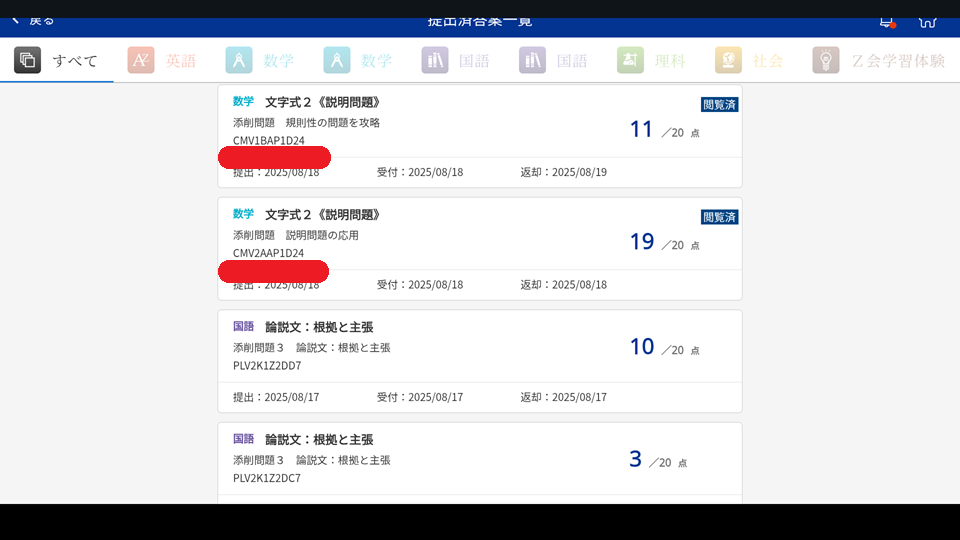Open the notifications icon with red dot
This screenshot has height=540, width=960.
point(885,21)
